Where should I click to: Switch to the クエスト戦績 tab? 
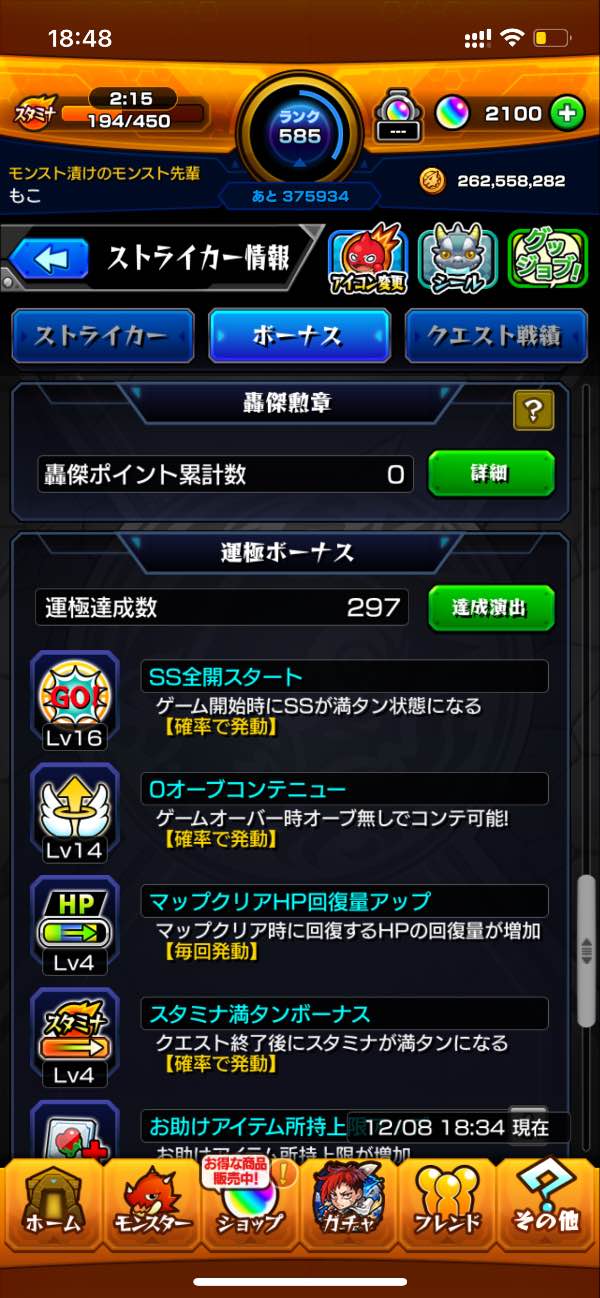pos(496,336)
